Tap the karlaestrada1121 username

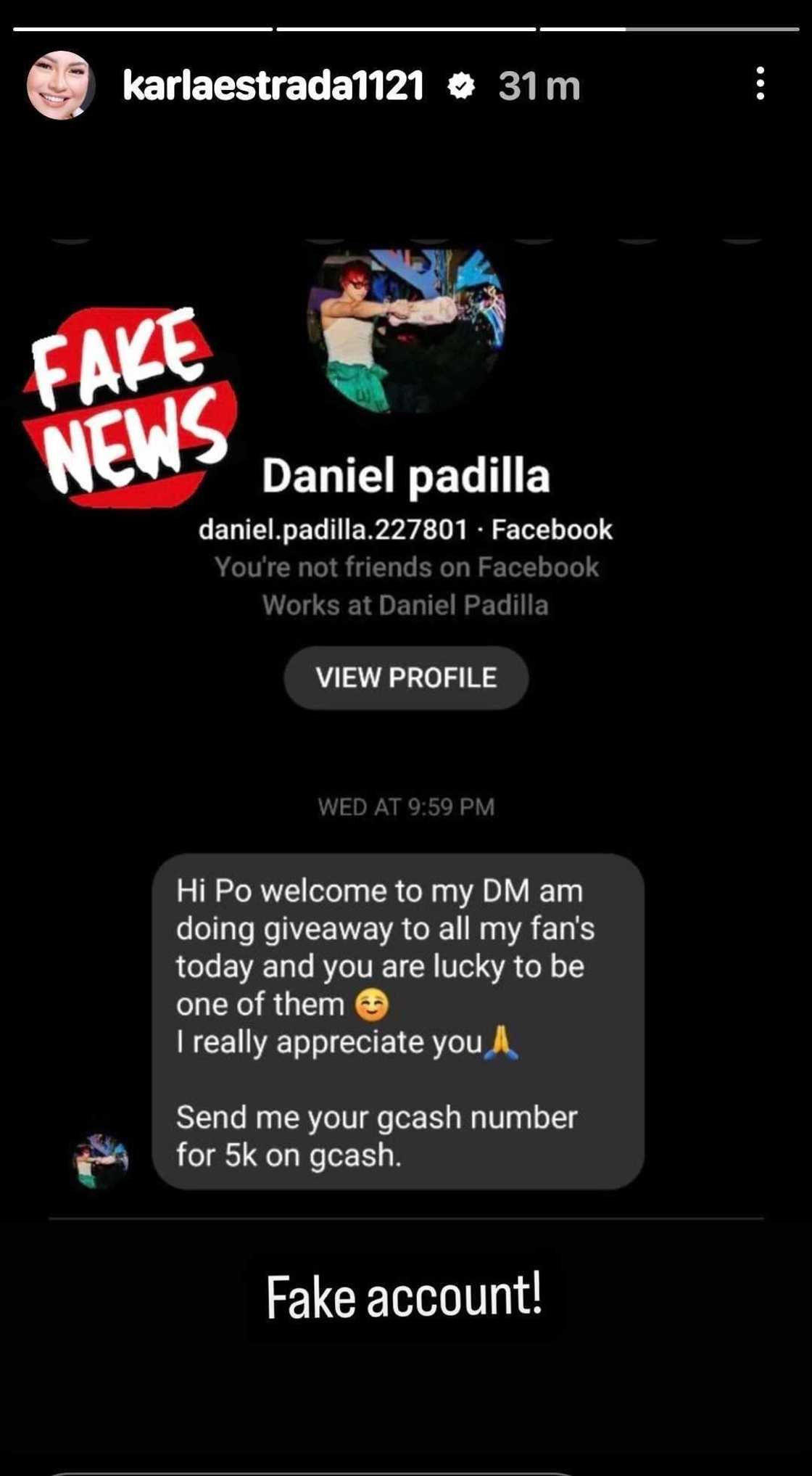pyautogui.click(x=273, y=86)
